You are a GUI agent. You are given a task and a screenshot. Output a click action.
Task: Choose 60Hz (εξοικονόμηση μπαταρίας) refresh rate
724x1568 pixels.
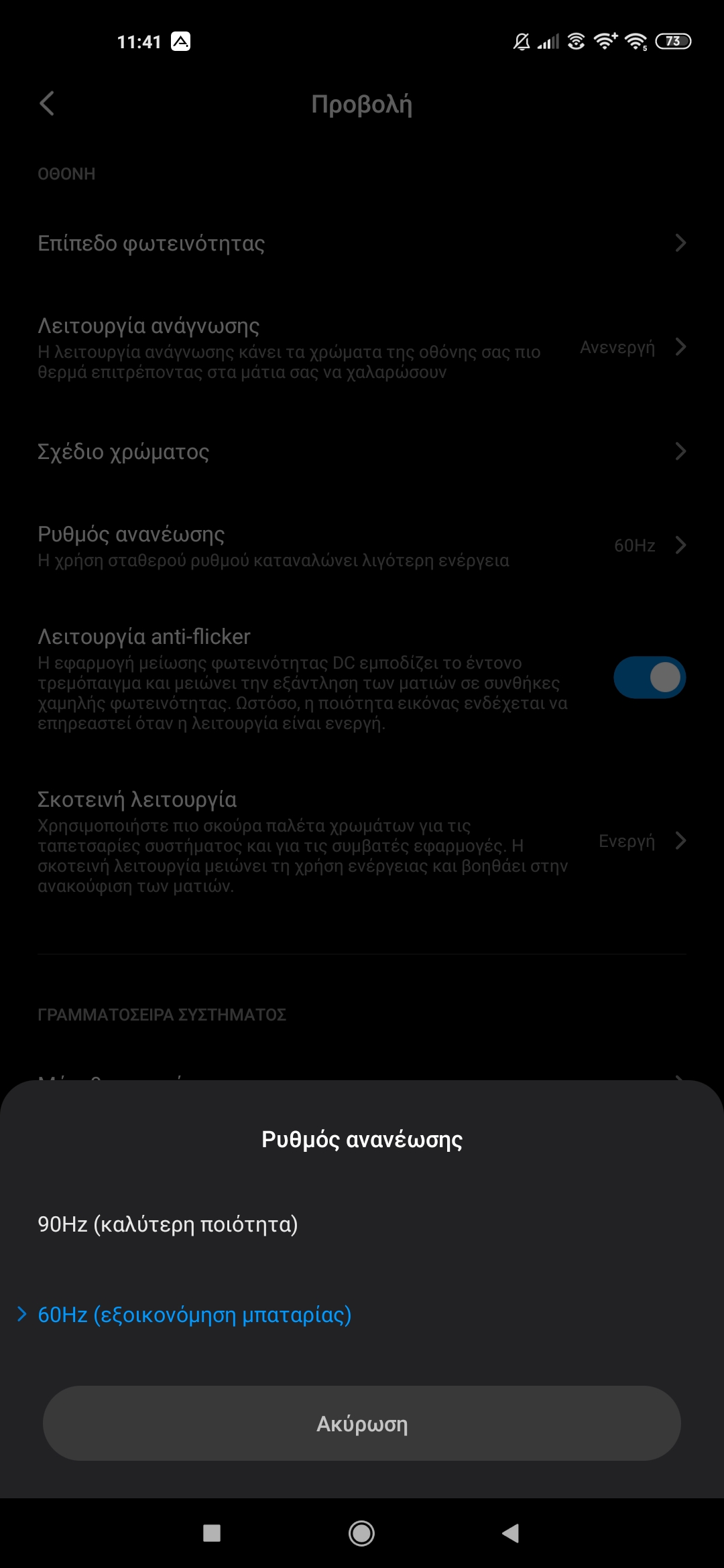pos(194,1315)
